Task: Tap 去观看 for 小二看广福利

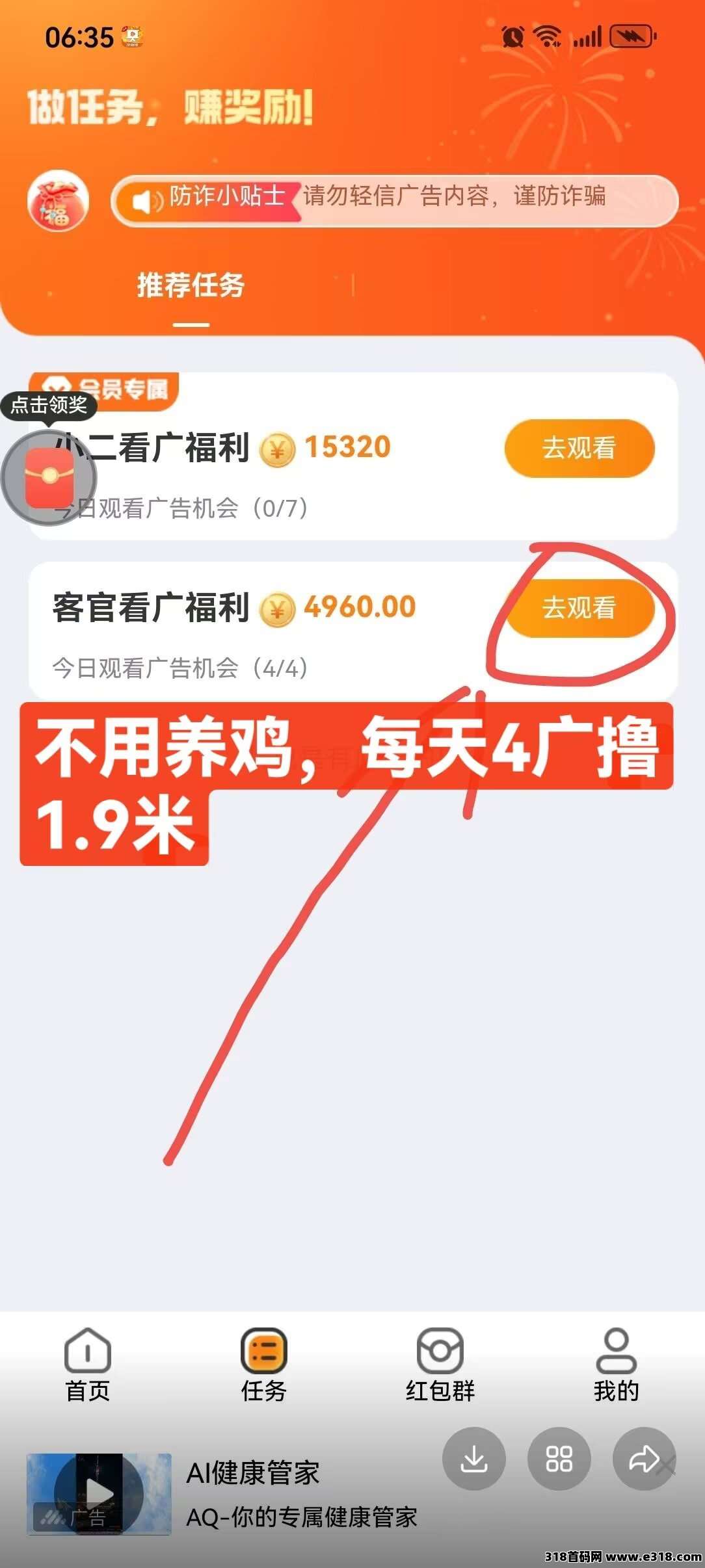Action: pos(579,448)
